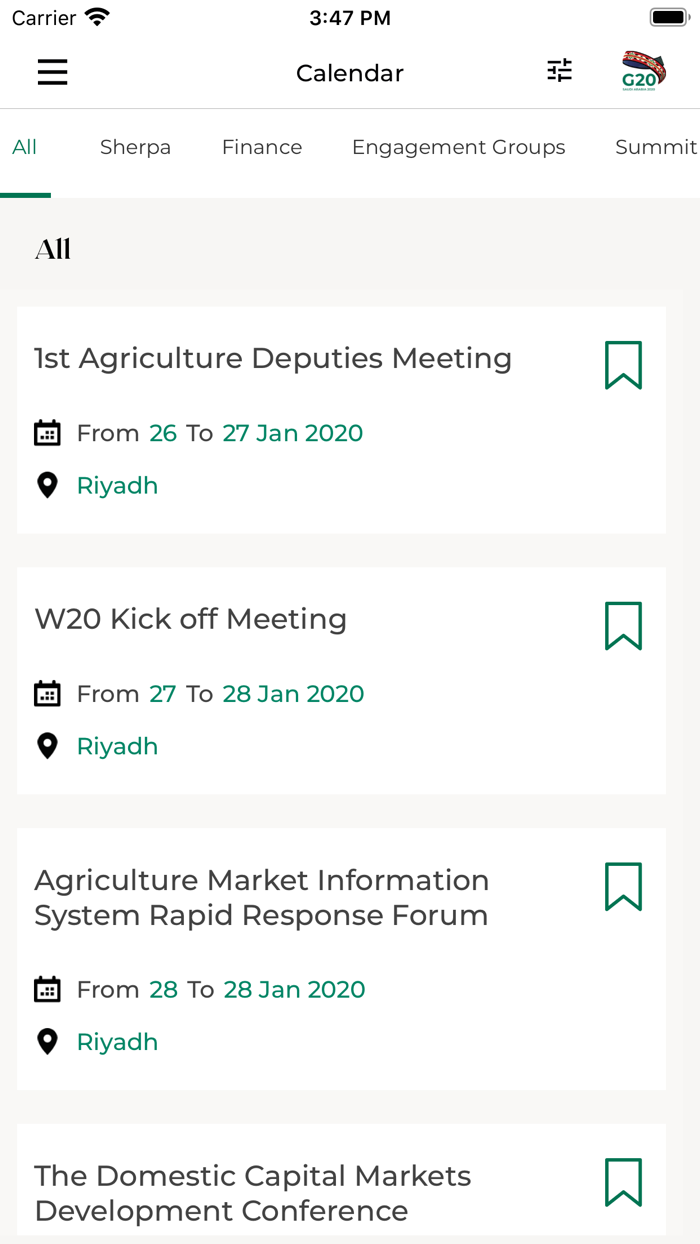Viewport: 700px width, 1244px height.
Task: Open the 1st Agriculture Deputies Meeting event
Action: click(x=273, y=358)
